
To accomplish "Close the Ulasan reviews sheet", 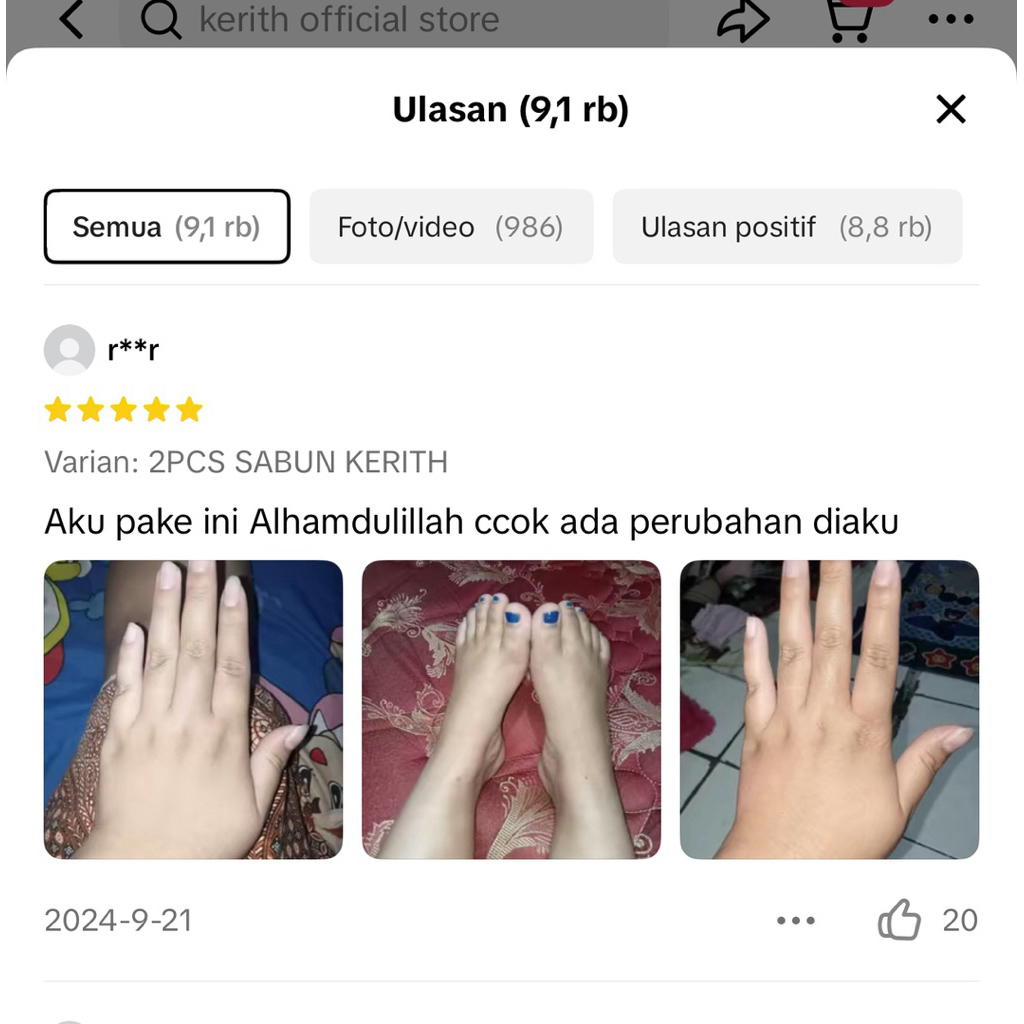I will pos(950,109).
